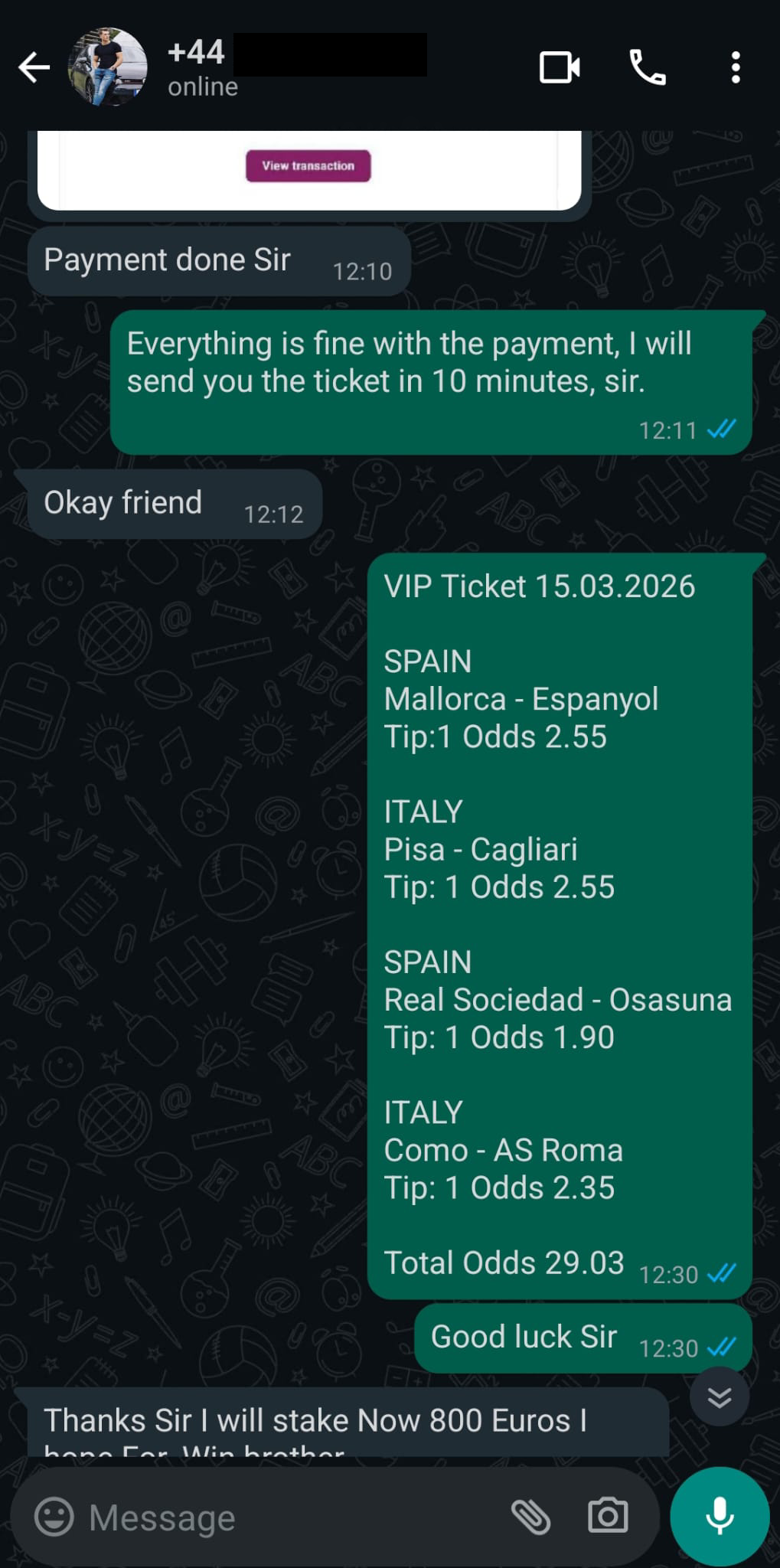Screen dimensions: 780x1568
Task: Open the three-dot overflow menu
Action: point(735,67)
